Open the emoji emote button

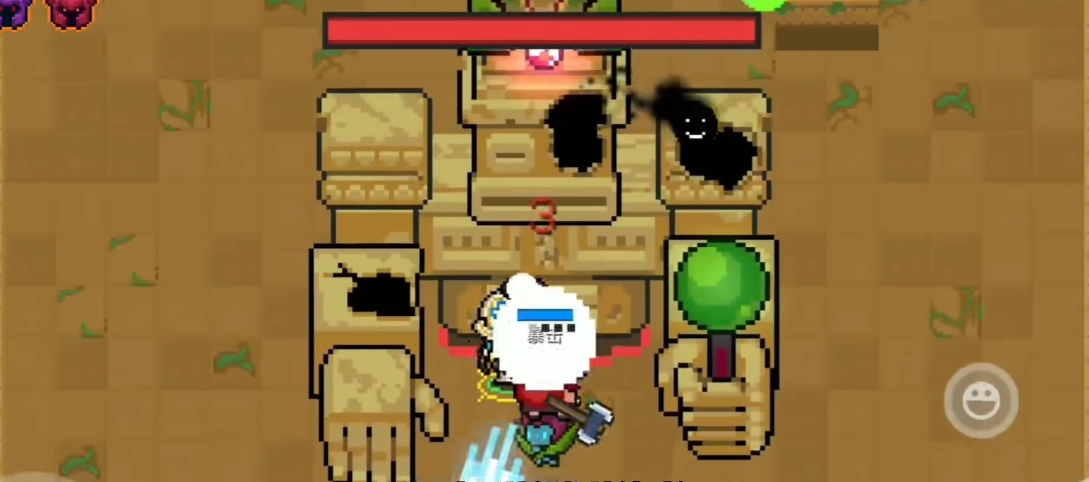980,400
